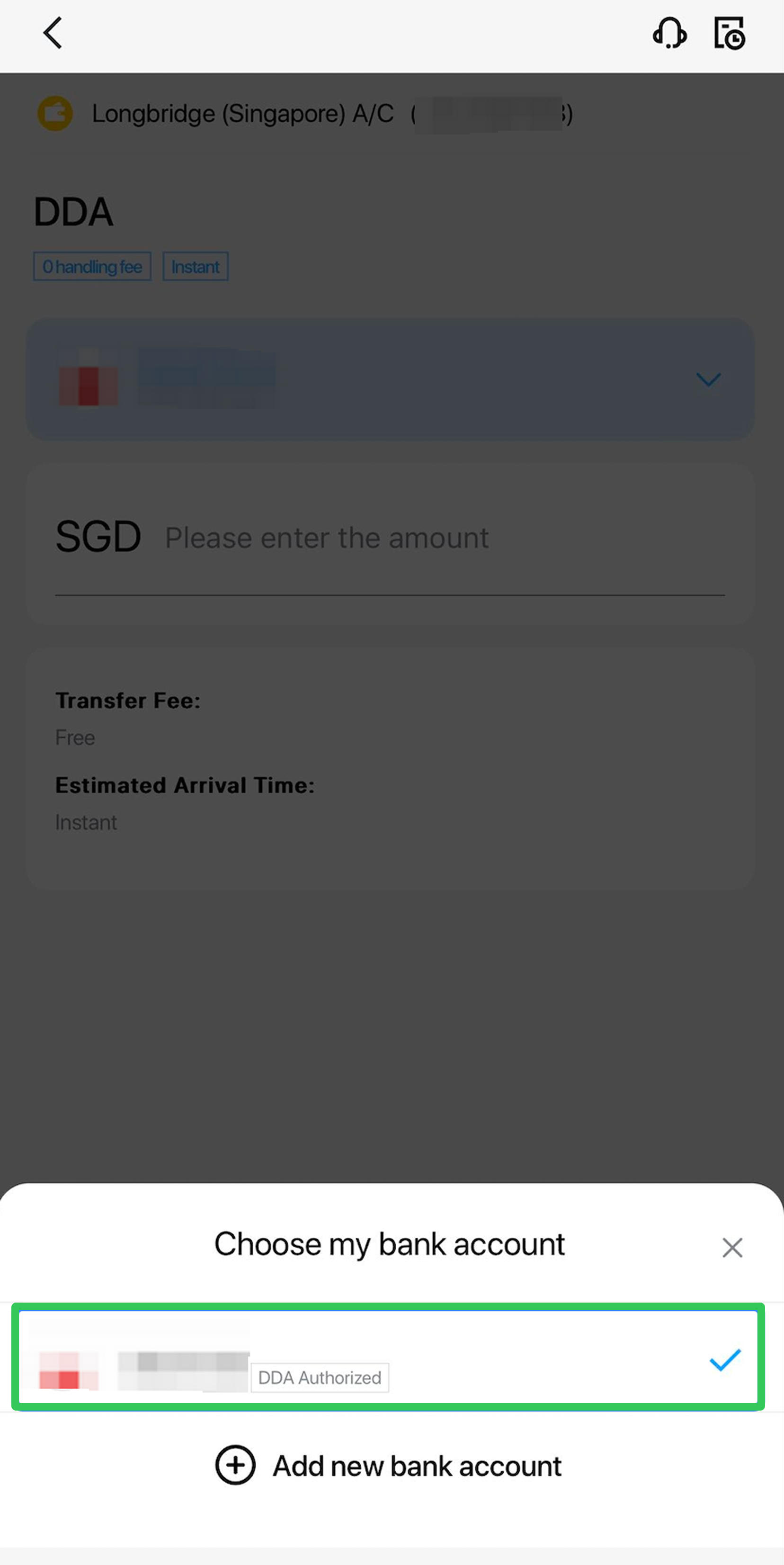
Task: Close the bank account chooser sheet
Action: tap(732, 1247)
